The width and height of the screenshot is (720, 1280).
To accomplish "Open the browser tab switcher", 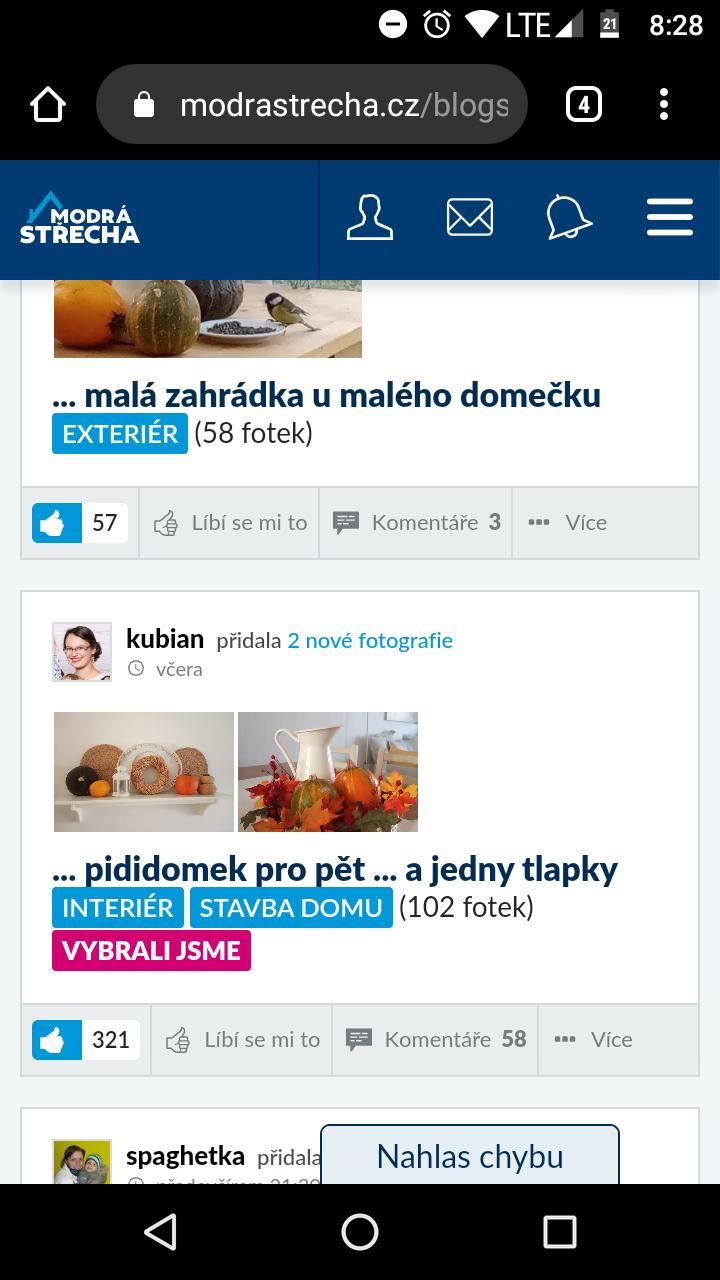I will pos(584,104).
